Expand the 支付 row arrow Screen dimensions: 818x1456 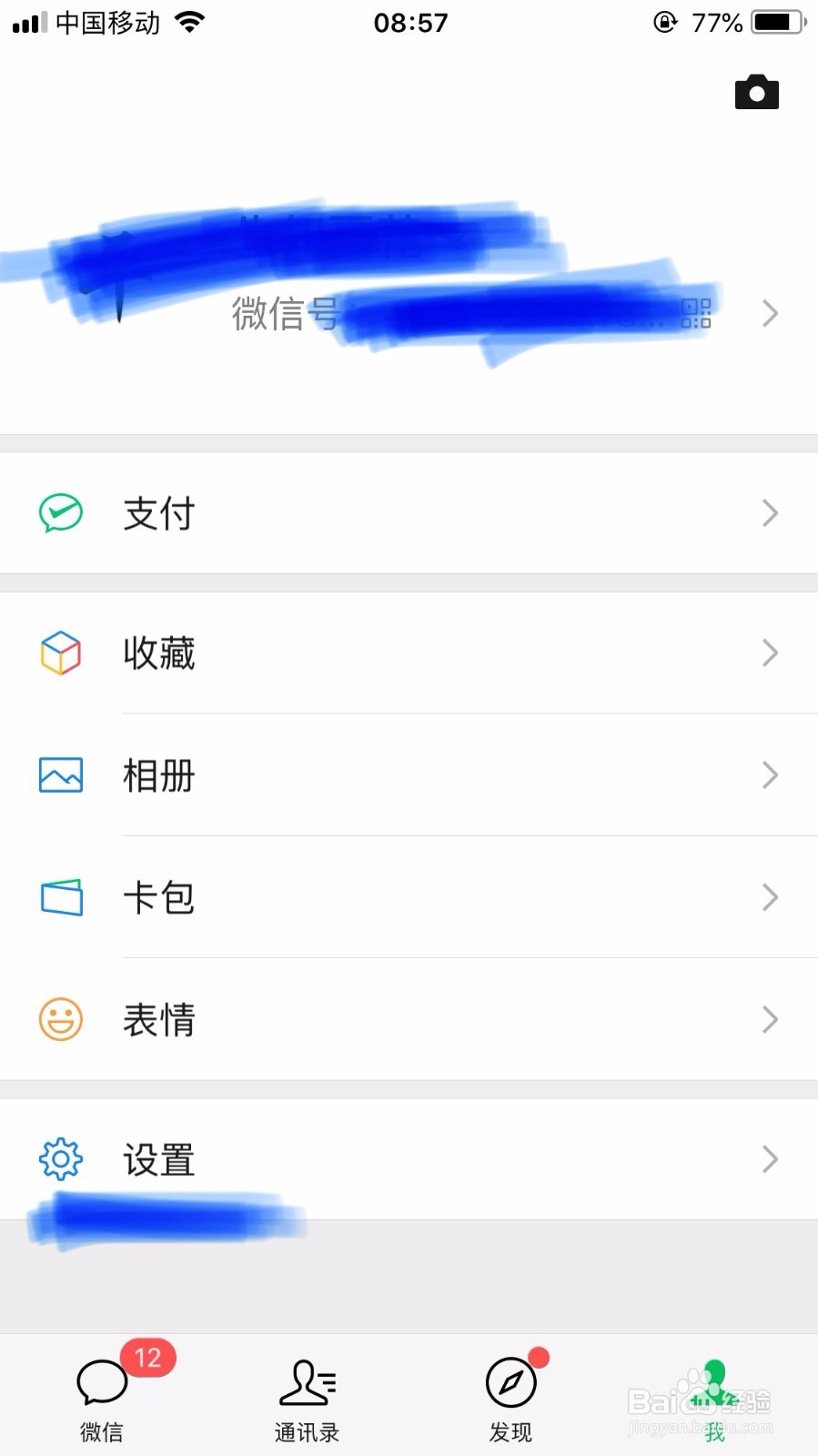[768, 513]
